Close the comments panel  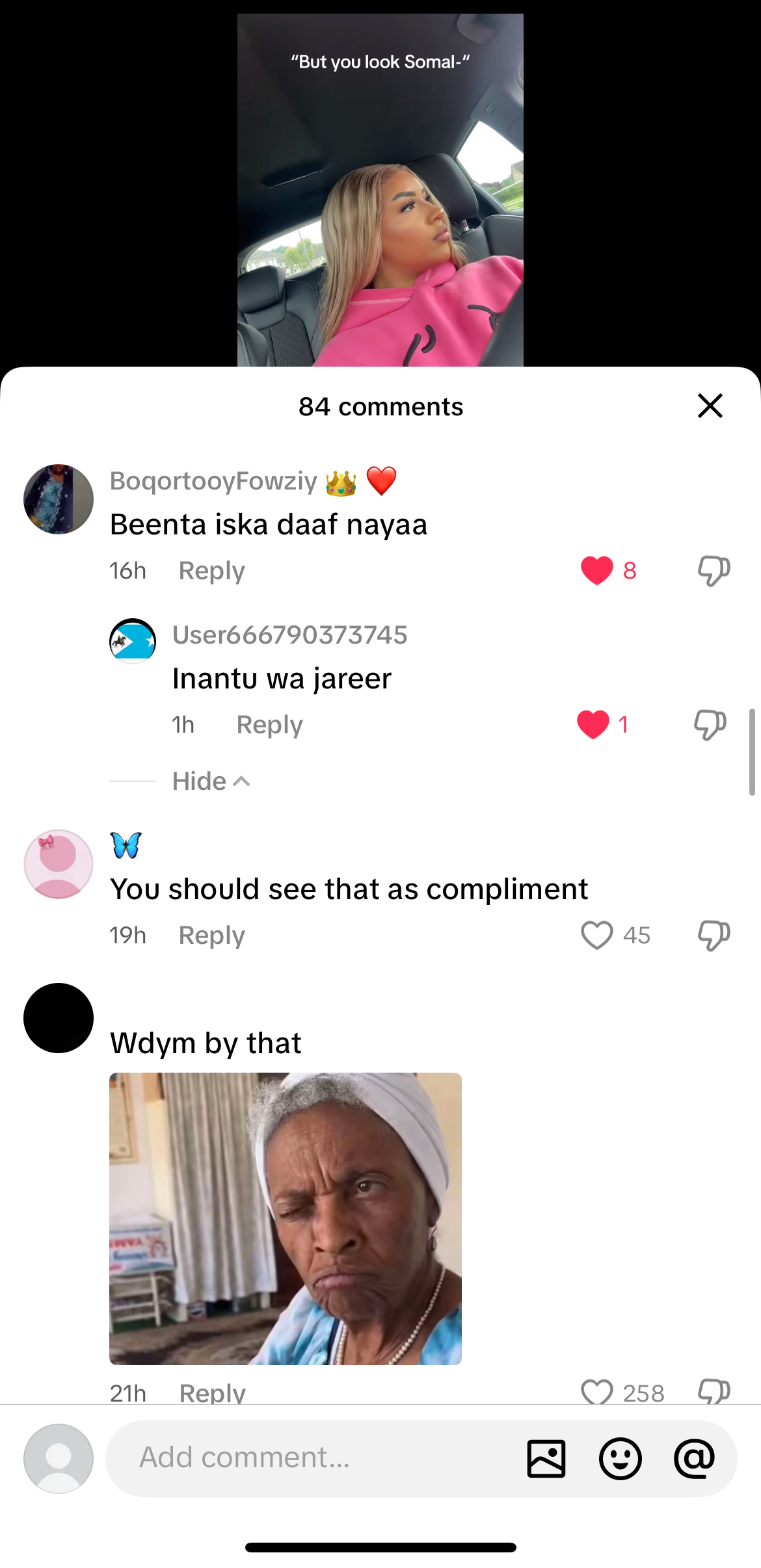click(x=710, y=406)
